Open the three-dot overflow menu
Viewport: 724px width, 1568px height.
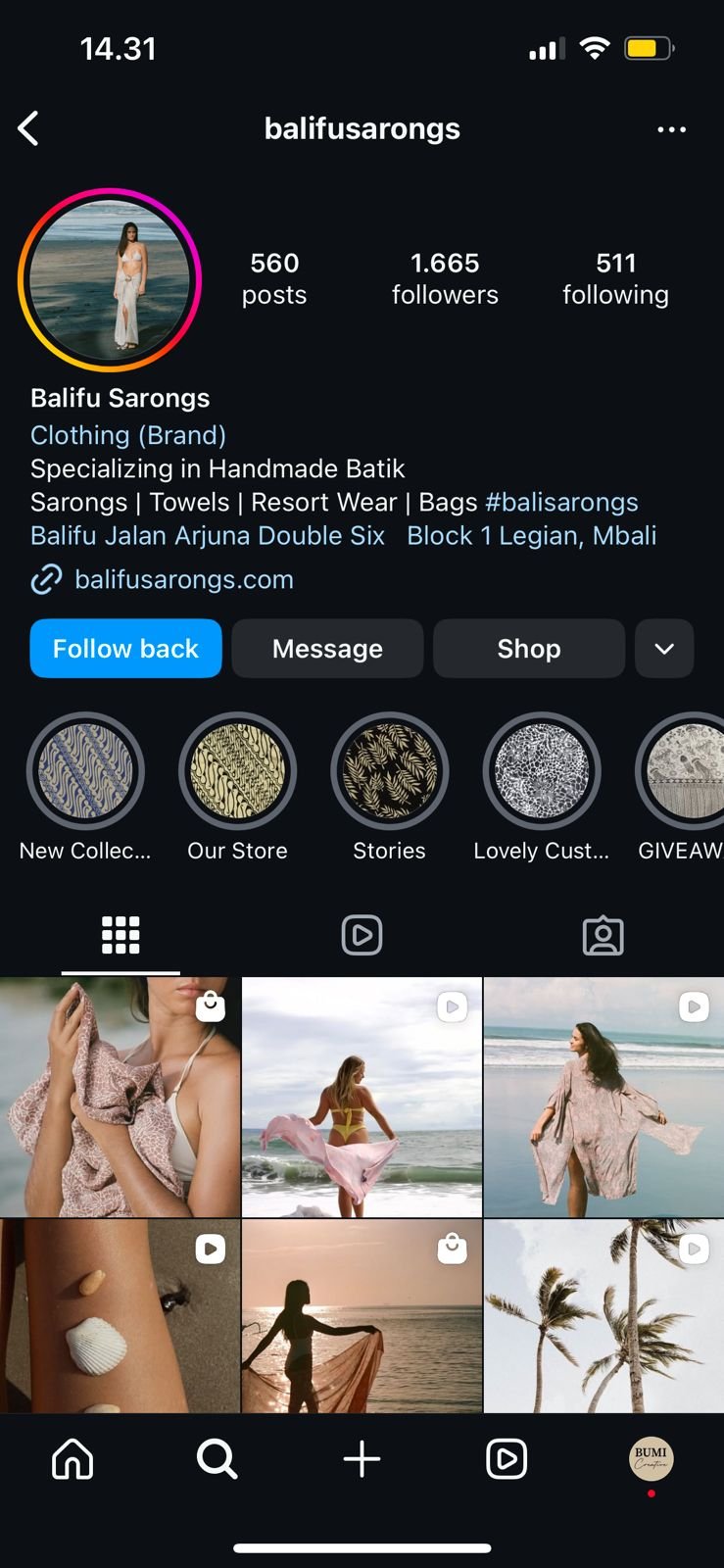(x=671, y=129)
